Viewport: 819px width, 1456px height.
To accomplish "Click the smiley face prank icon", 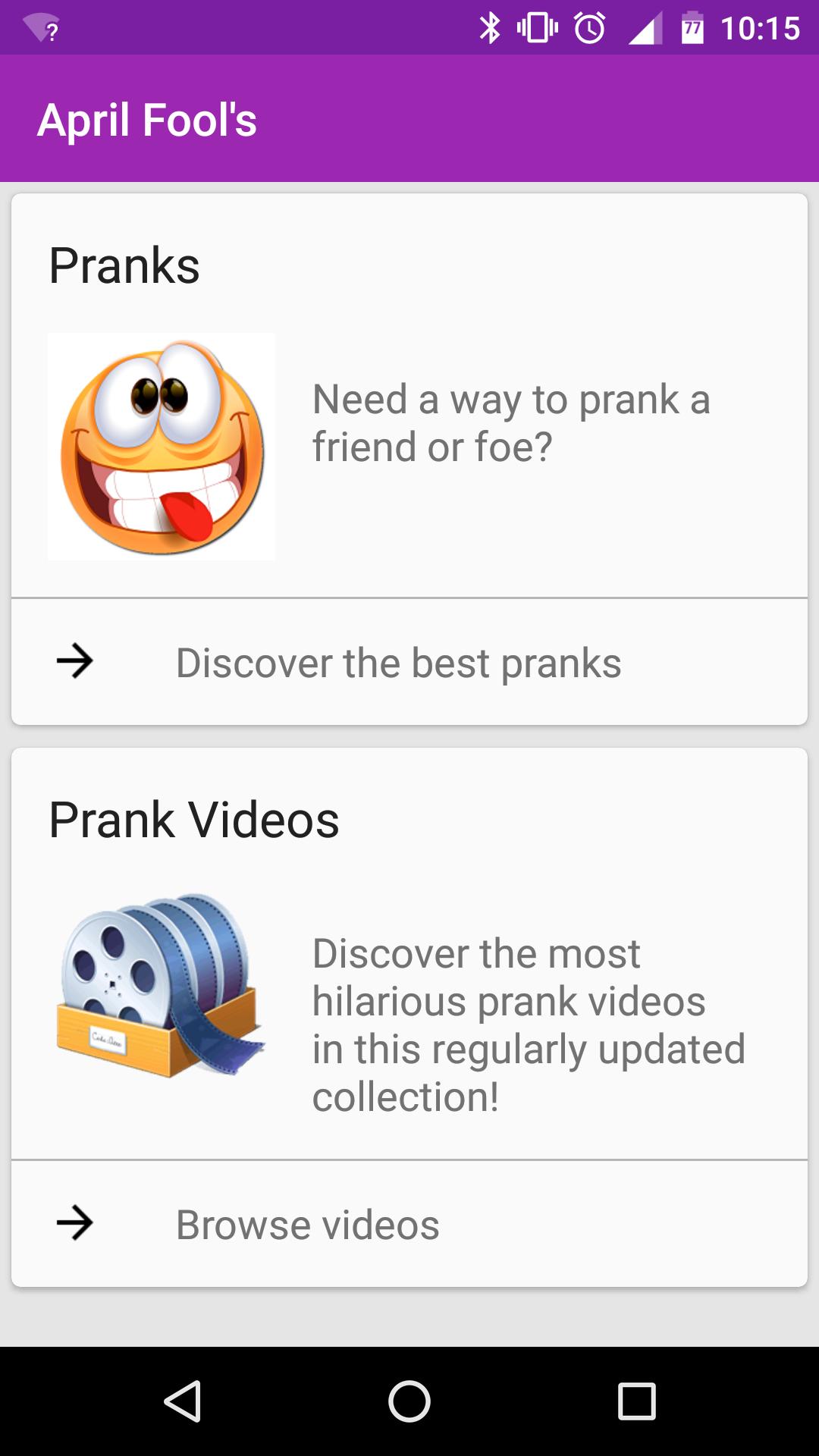I will [x=161, y=444].
